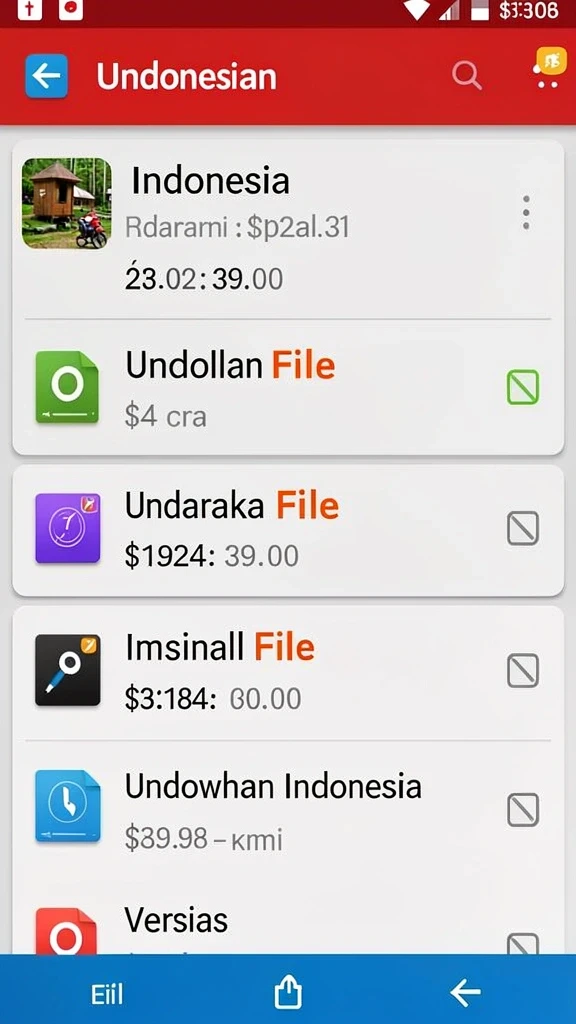
Task: Mark the checkbox for Undowhan Indonesia
Action: (522, 810)
